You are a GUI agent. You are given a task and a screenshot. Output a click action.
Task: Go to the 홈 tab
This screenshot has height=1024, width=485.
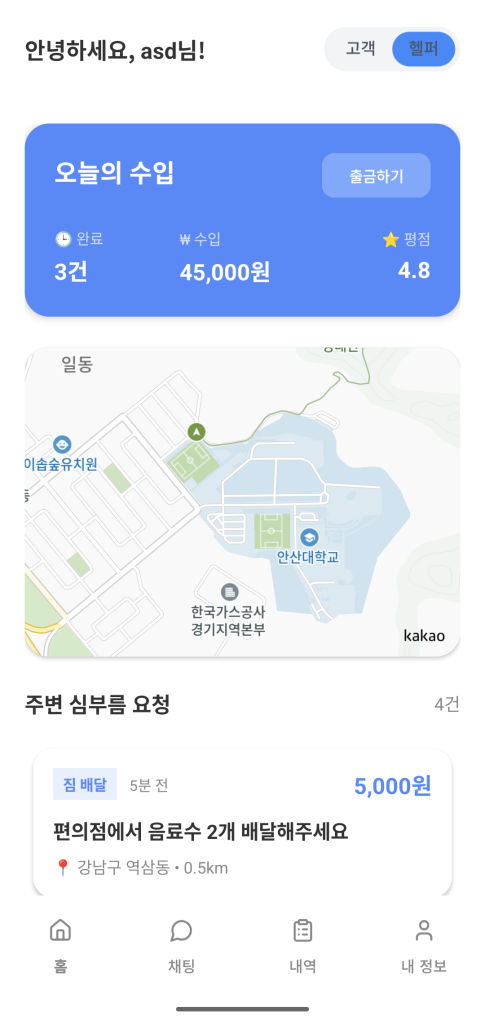[x=61, y=946]
